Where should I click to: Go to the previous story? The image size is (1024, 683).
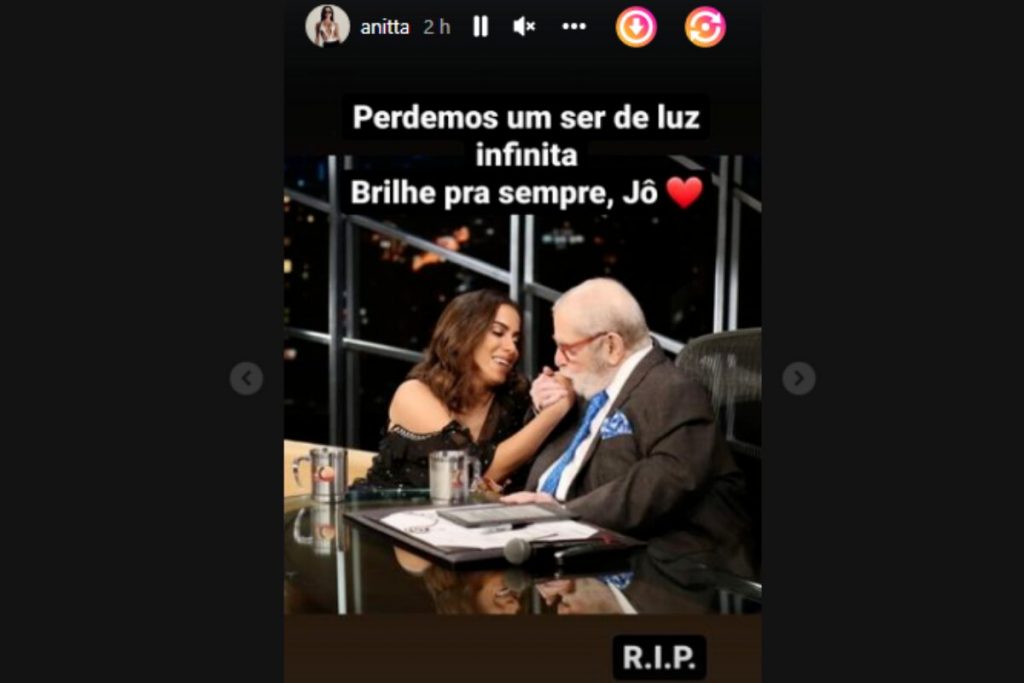246,378
